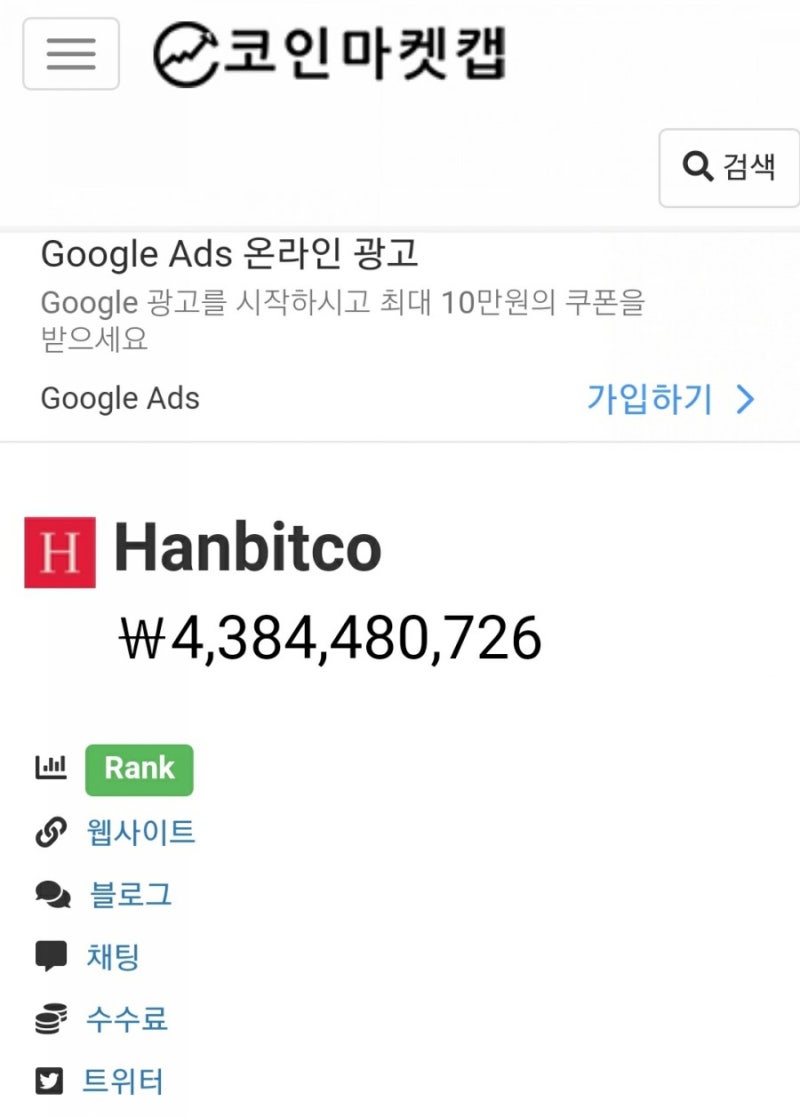Viewport: 800px width, 1117px height.
Task: Visit the 트위터 link
Action: pos(123,1080)
